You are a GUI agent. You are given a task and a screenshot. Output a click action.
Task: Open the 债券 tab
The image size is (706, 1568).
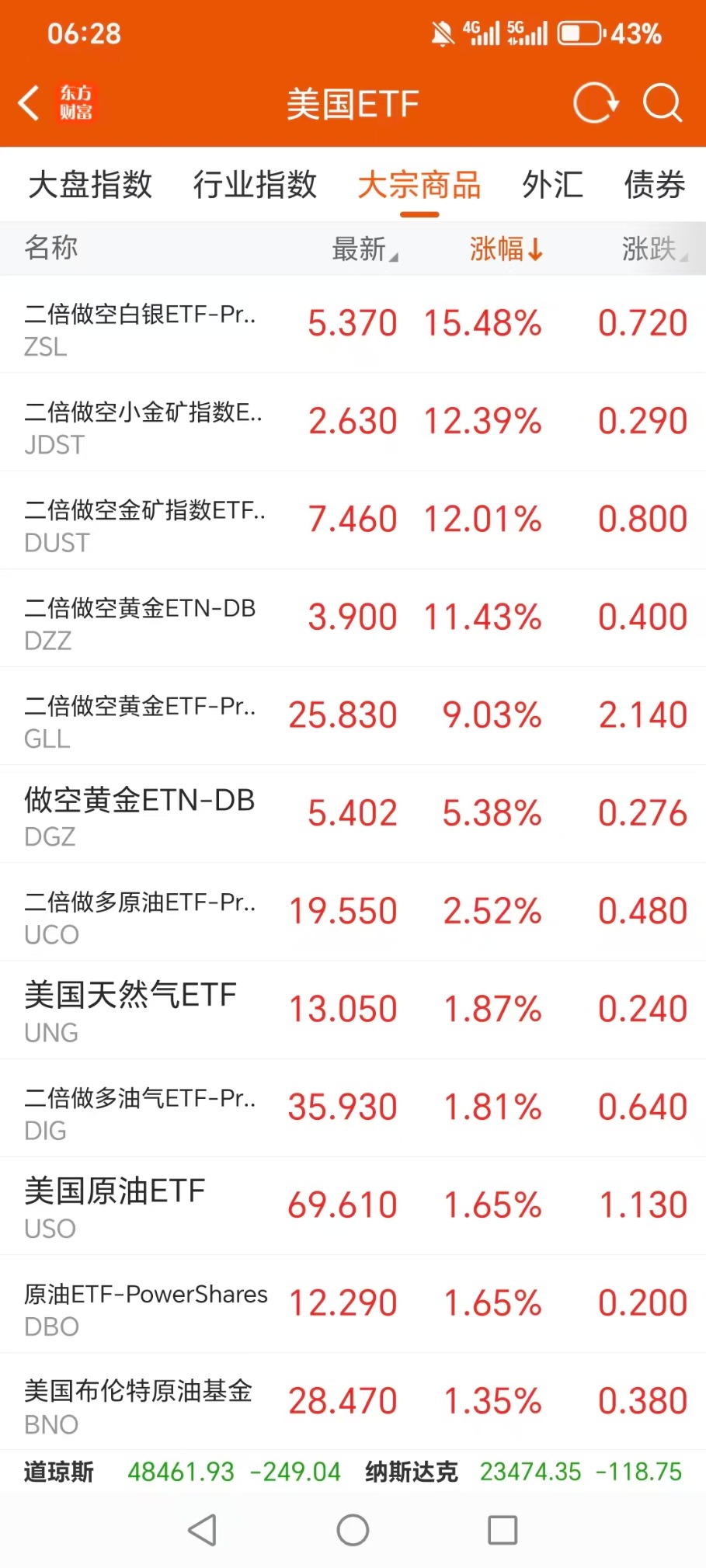click(654, 185)
